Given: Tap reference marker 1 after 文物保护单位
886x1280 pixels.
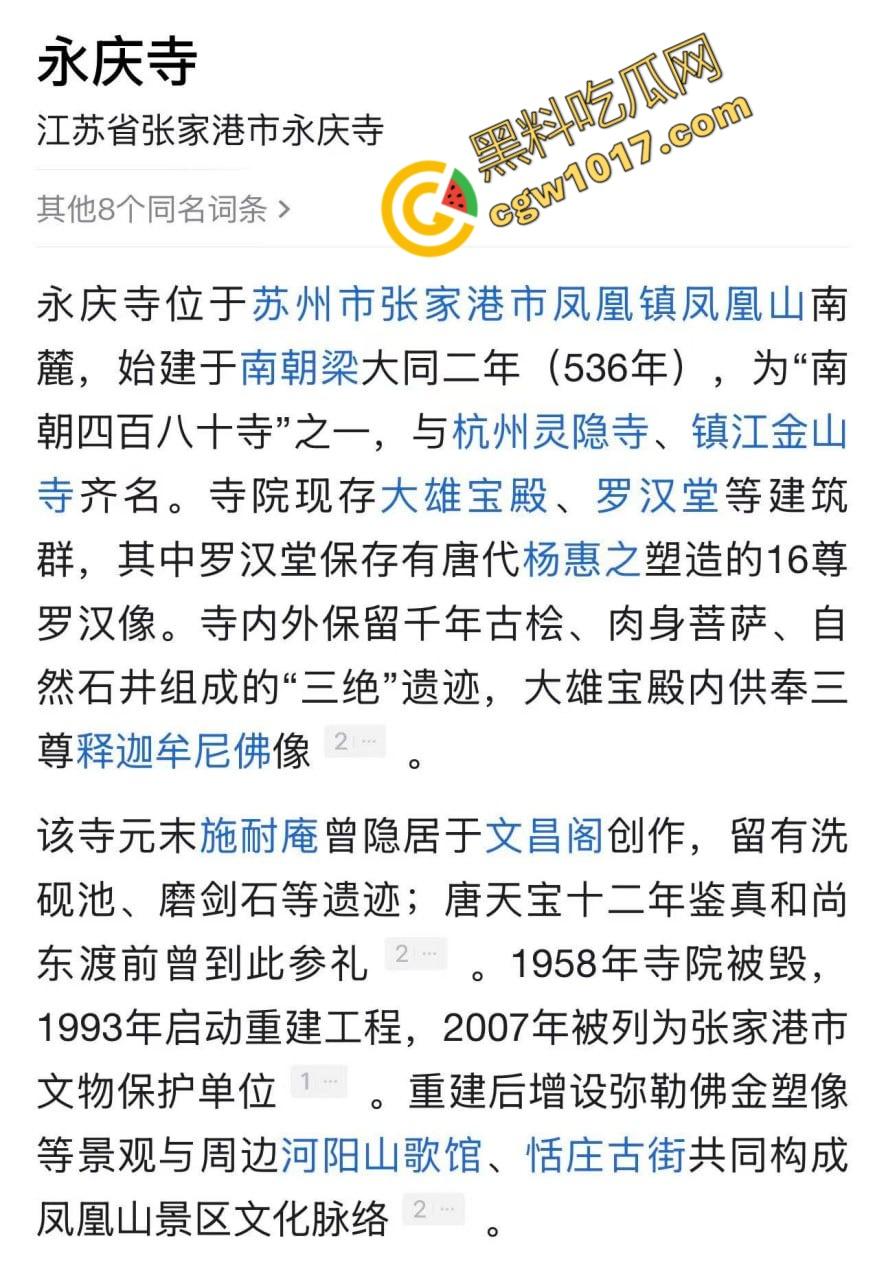Looking at the screenshot, I should 319,1081.
